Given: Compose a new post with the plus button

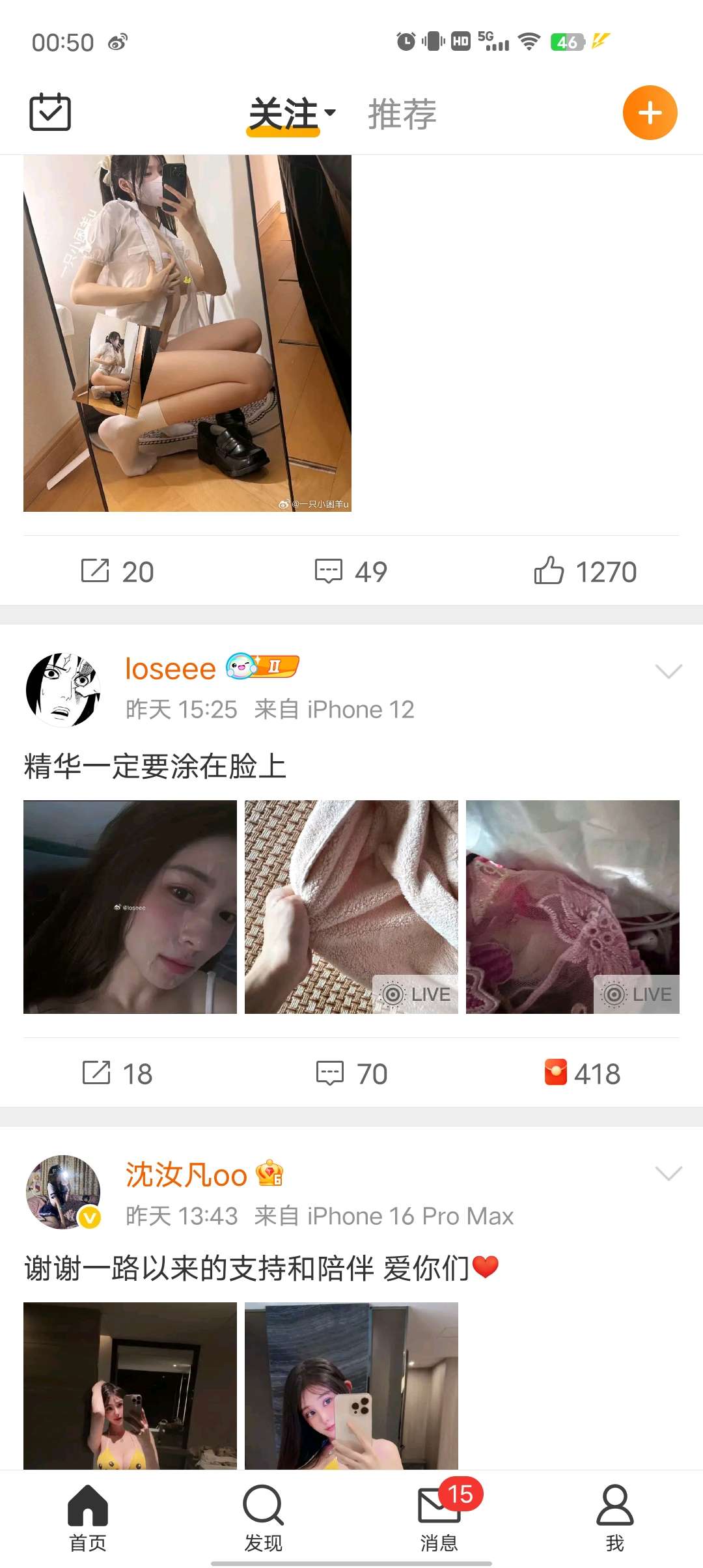Looking at the screenshot, I should tap(650, 113).
